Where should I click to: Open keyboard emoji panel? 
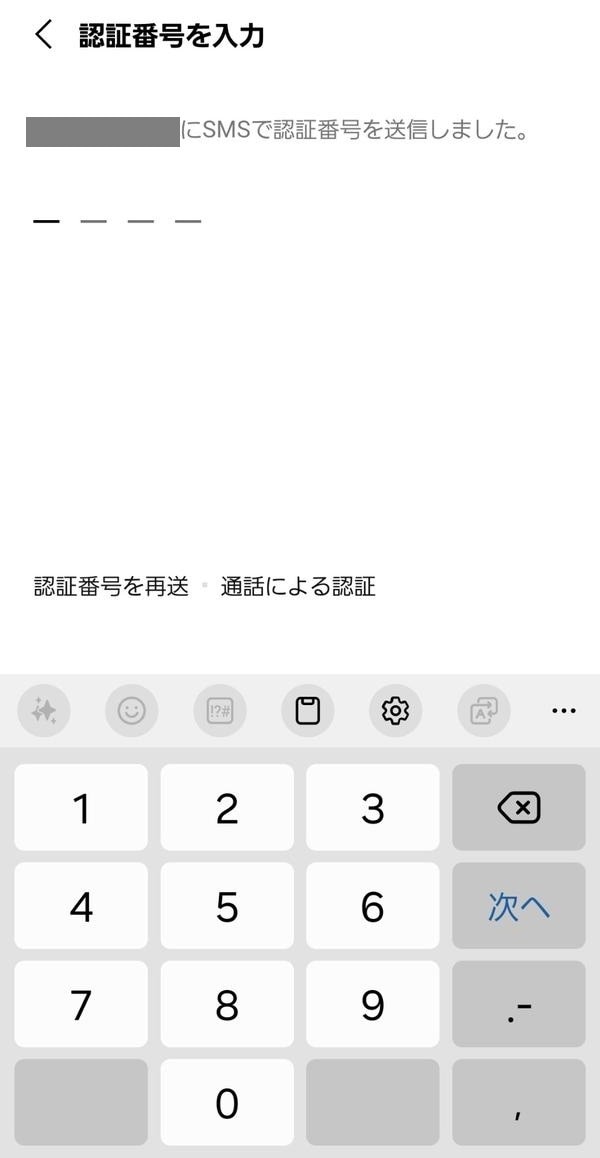pyautogui.click(x=132, y=711)
